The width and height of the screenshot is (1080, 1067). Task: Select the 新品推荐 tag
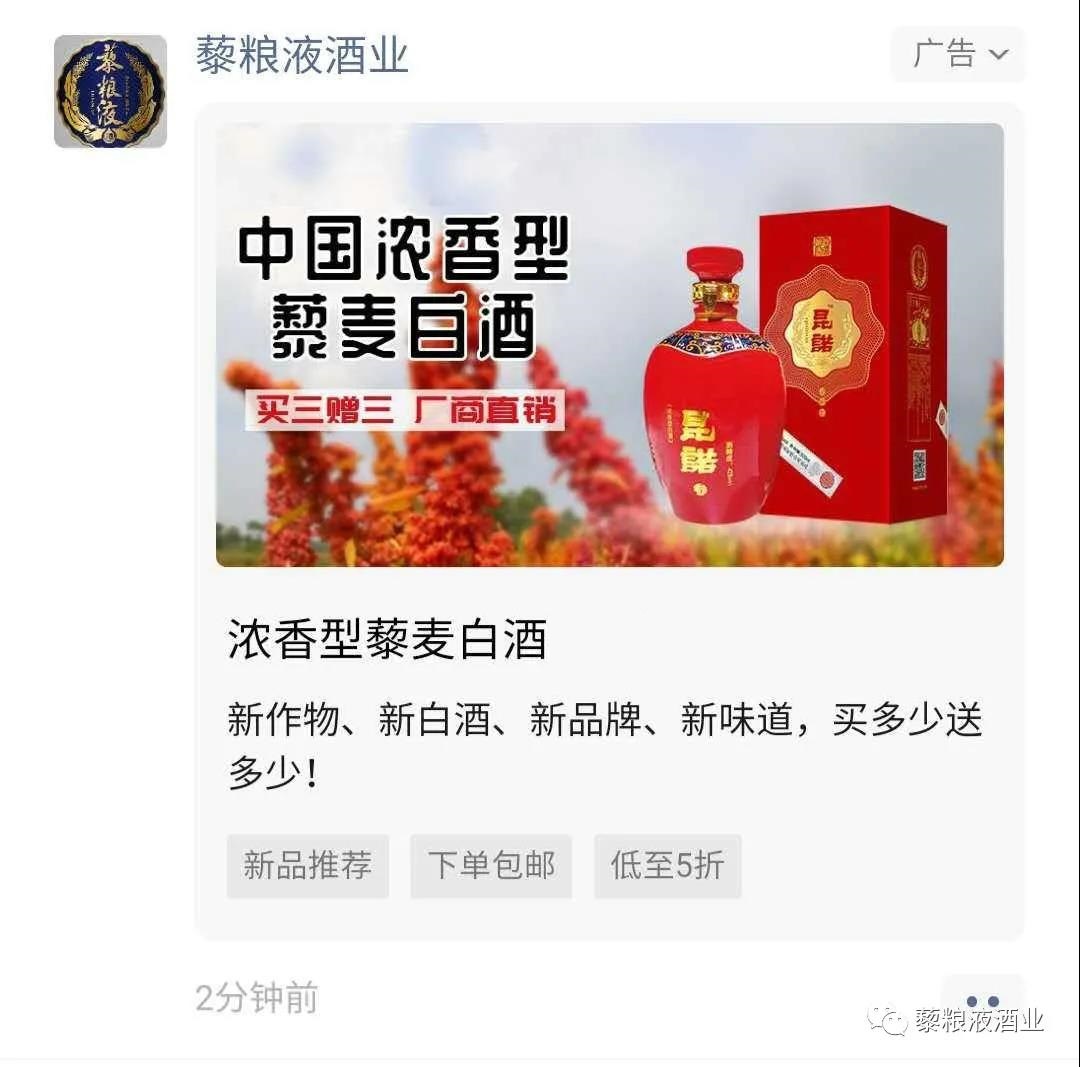[x=307, y=865]
